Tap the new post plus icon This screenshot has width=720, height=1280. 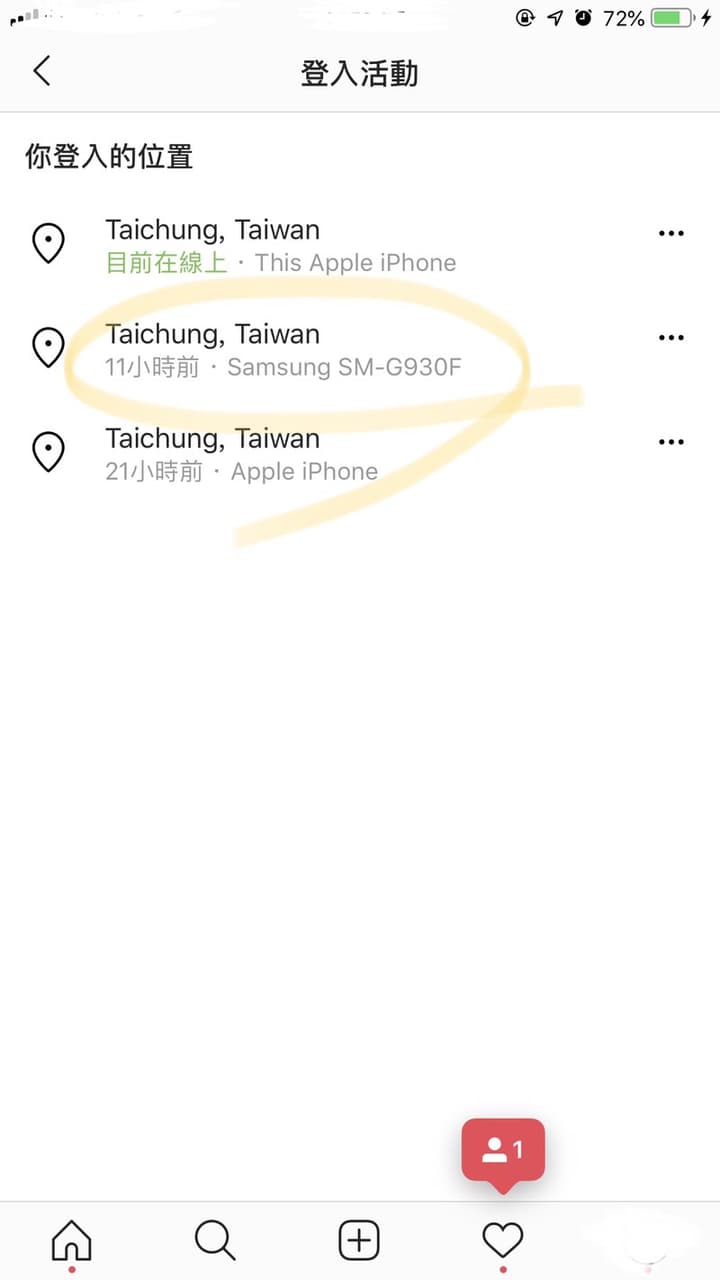[x=358, y=1240]
